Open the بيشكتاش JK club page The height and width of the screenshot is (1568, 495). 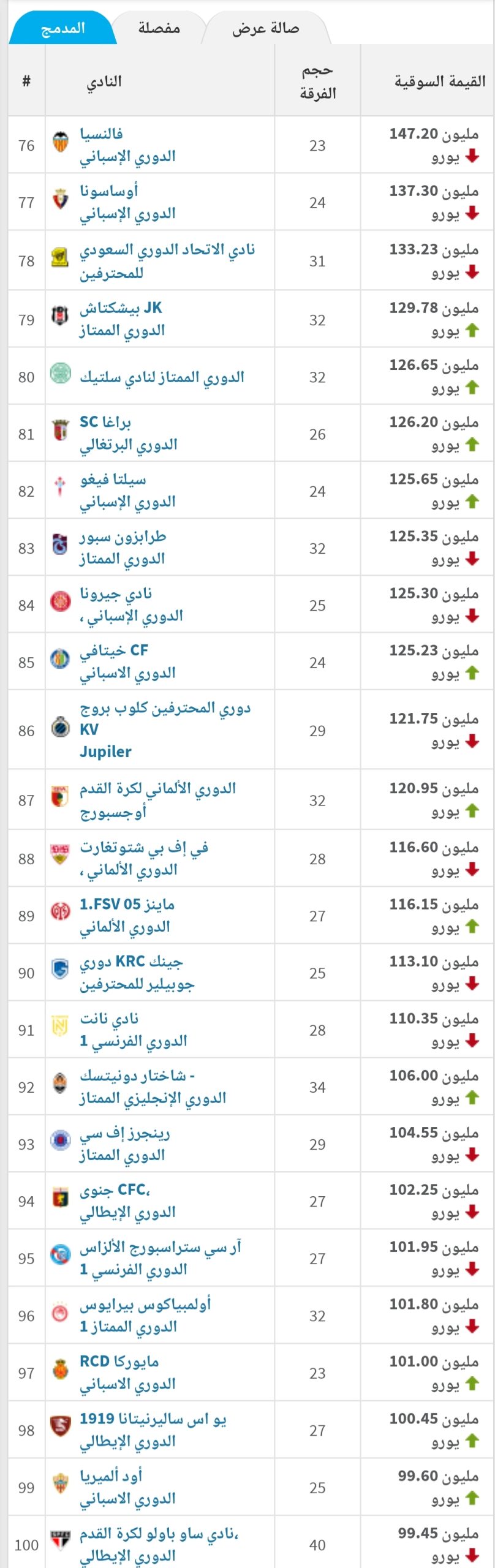click(x=120, y=308)
